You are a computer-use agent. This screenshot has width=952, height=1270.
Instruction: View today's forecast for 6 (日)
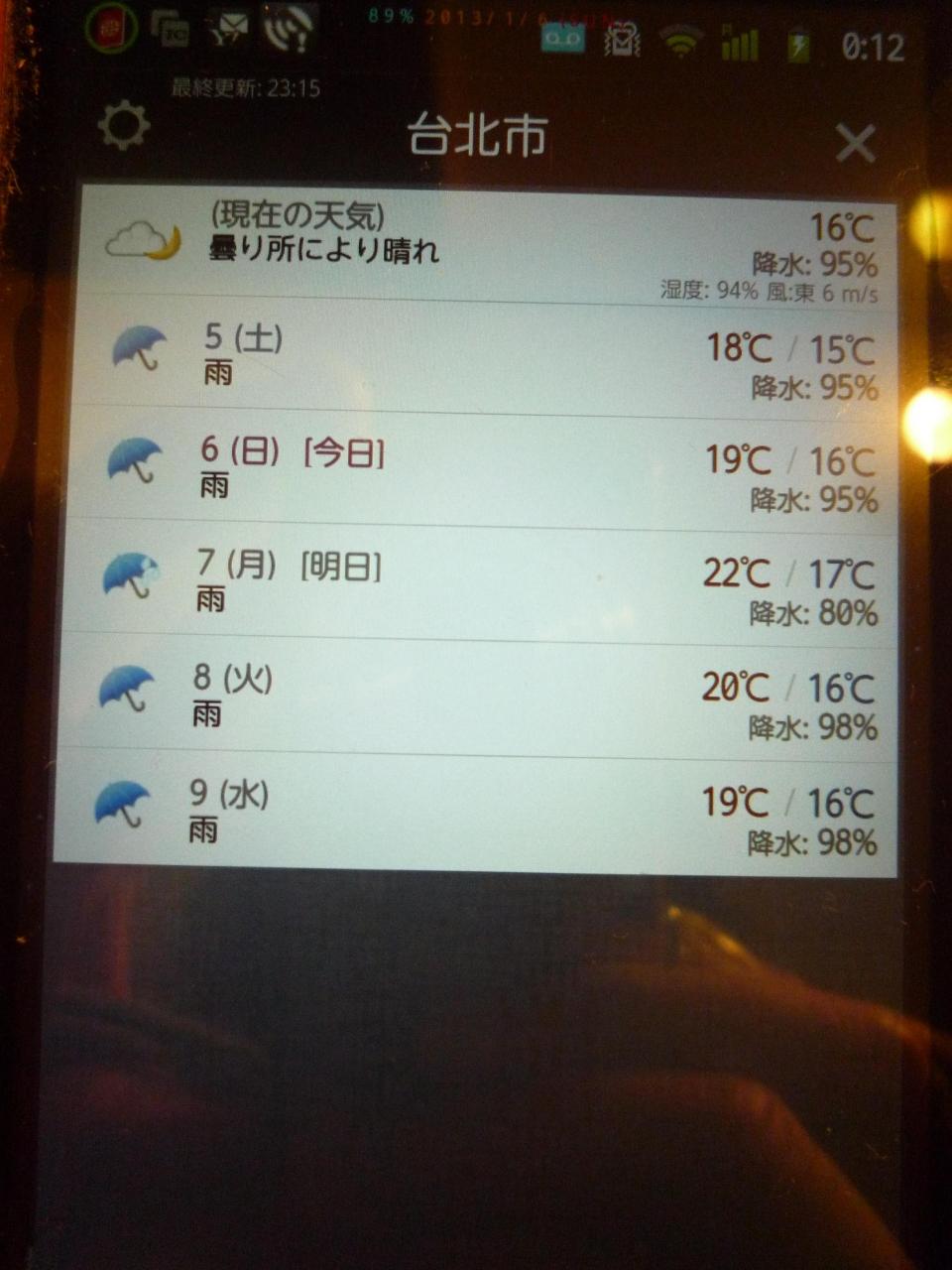(486, 471)
